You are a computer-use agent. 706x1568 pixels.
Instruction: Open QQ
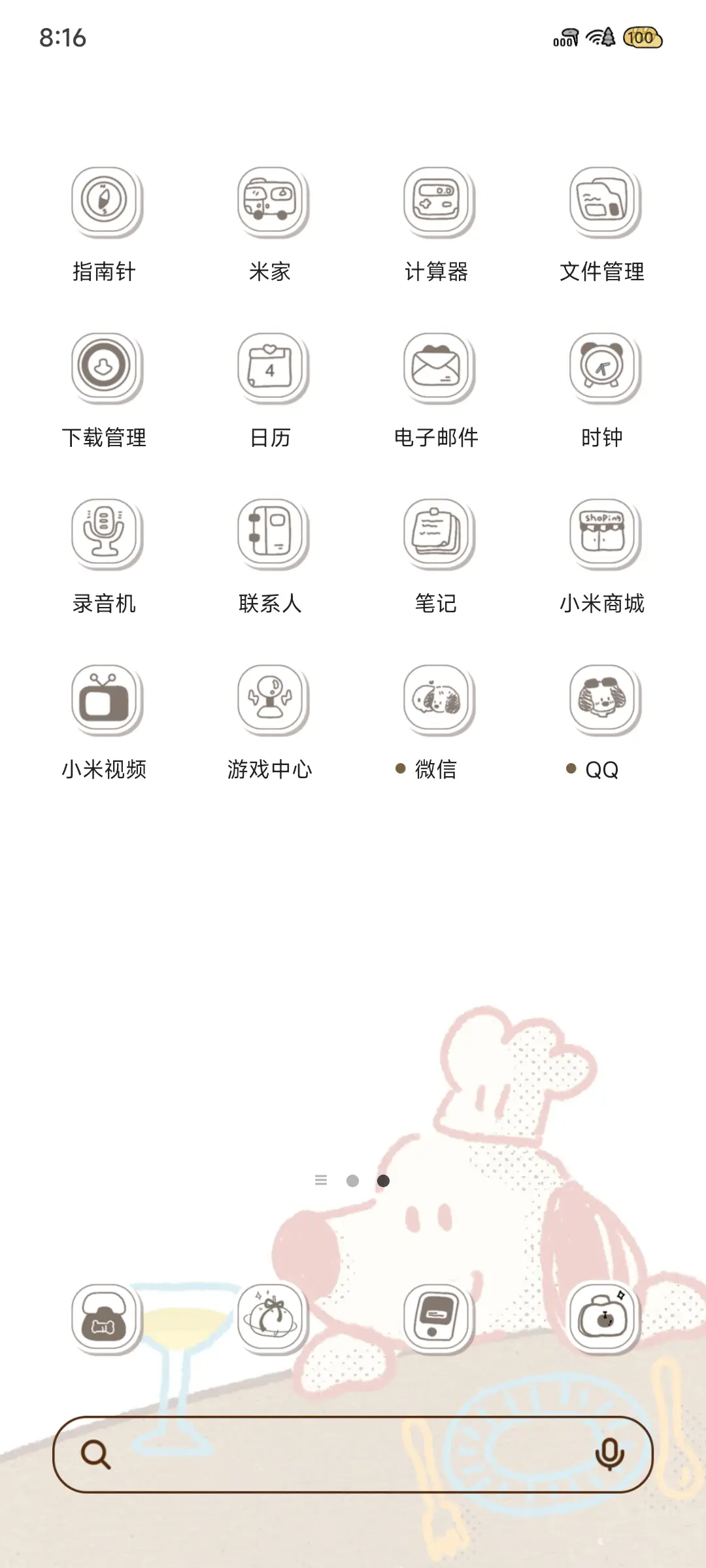tap(603, 699)
